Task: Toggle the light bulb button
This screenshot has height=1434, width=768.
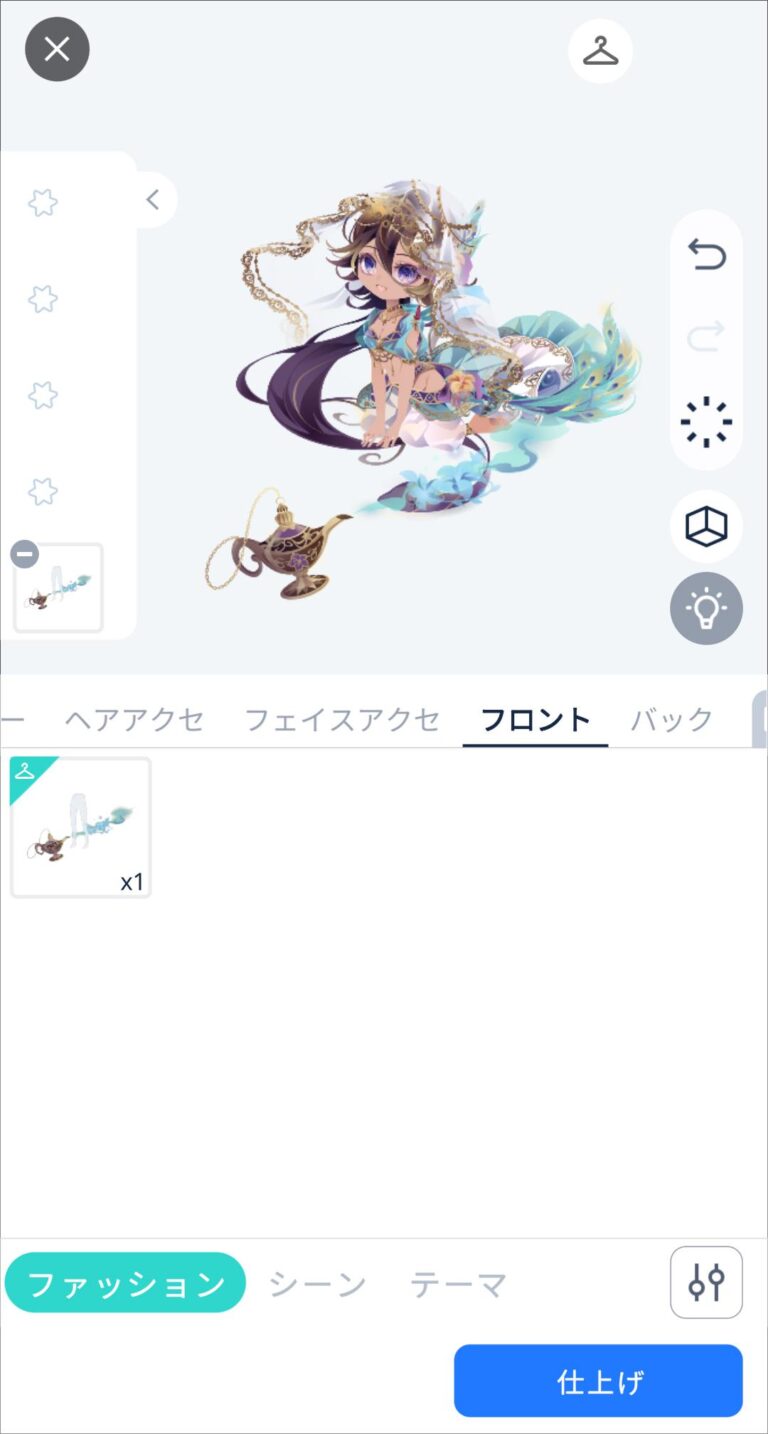Action: [x=706, y=607]
